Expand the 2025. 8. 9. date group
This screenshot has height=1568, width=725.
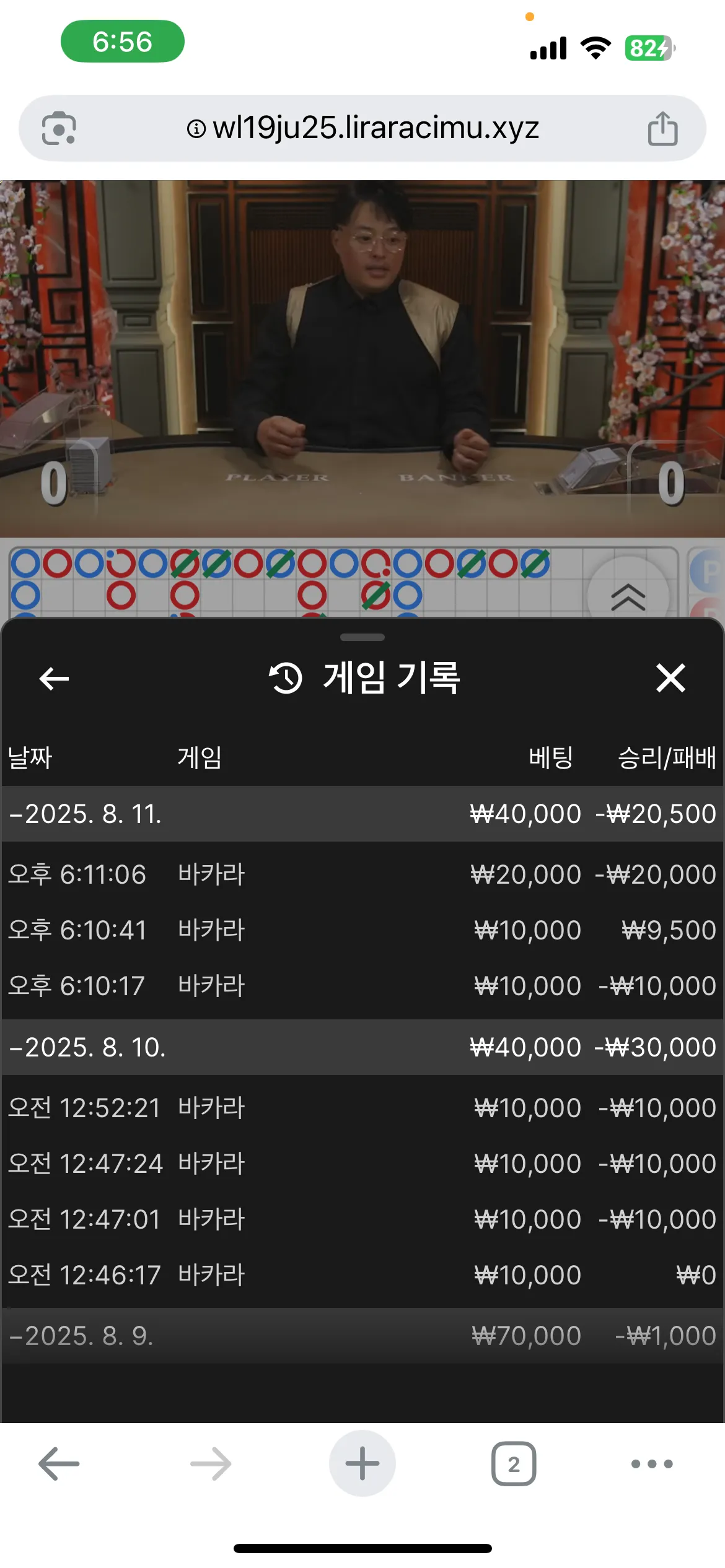coord(362,1336)
